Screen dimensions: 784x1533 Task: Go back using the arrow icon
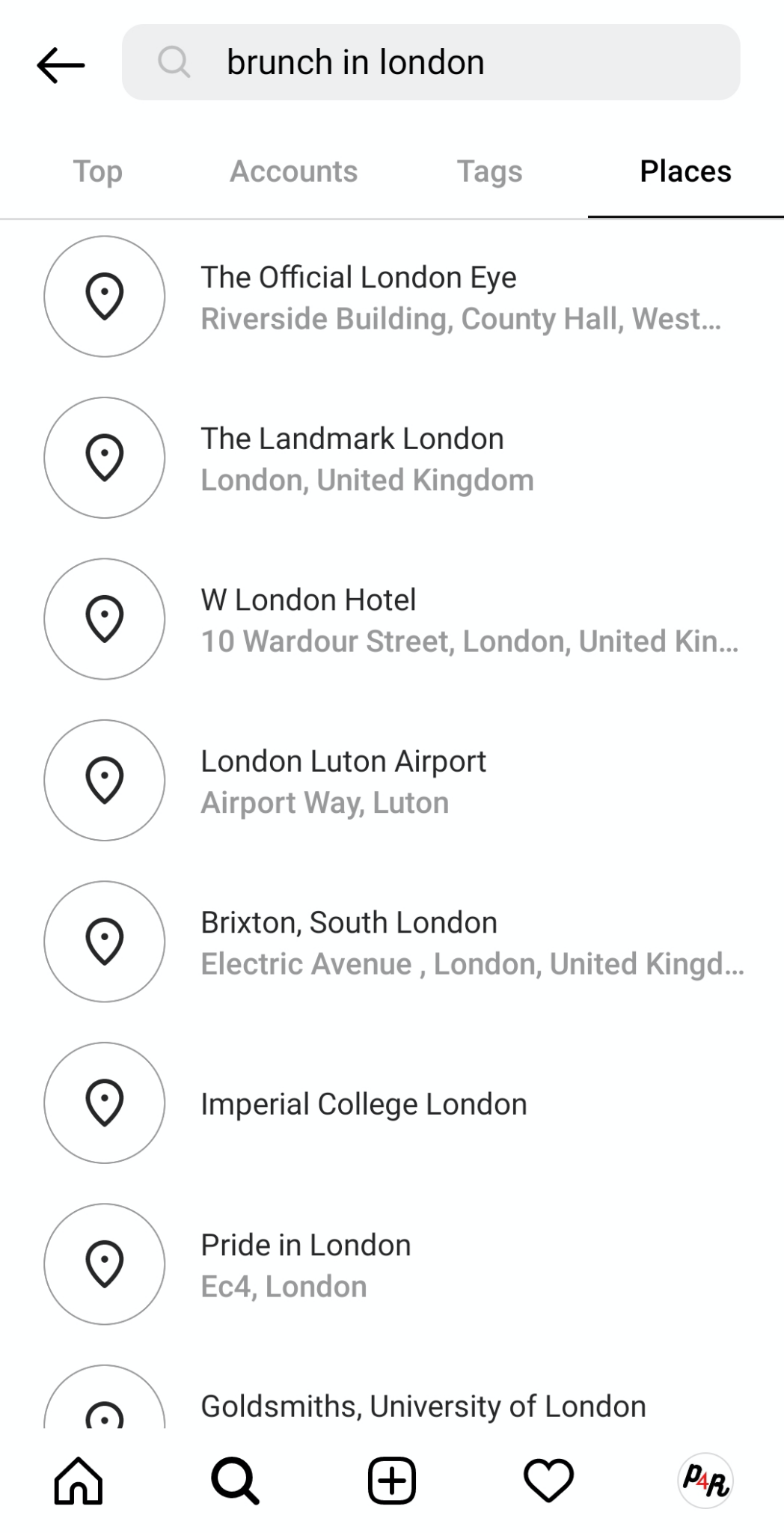point(61,64)
